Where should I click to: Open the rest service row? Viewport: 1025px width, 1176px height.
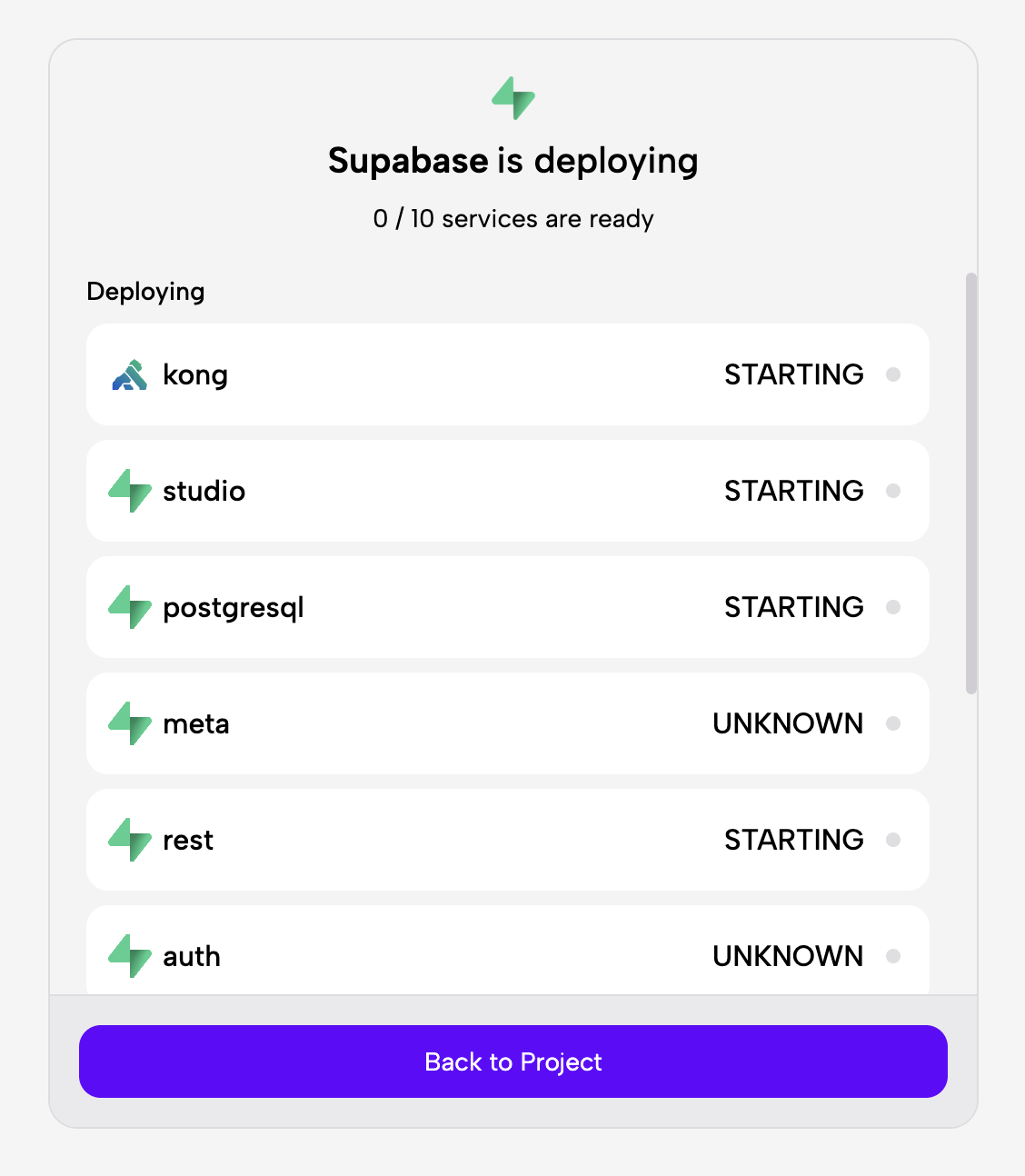pyautogui.click(x=507, y=840)
